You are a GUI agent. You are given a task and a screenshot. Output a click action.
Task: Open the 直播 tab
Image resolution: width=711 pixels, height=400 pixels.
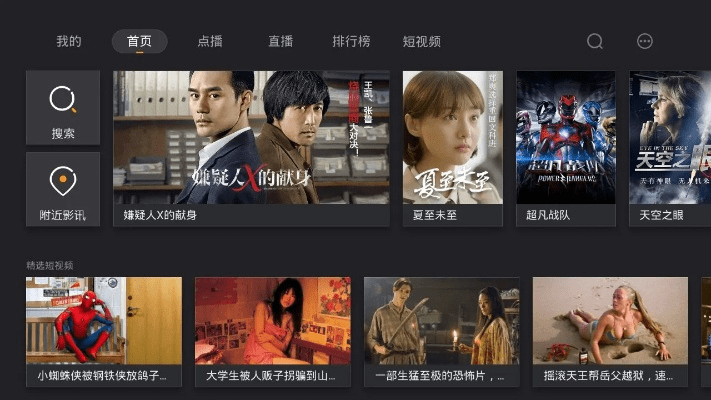click(280, 41)
